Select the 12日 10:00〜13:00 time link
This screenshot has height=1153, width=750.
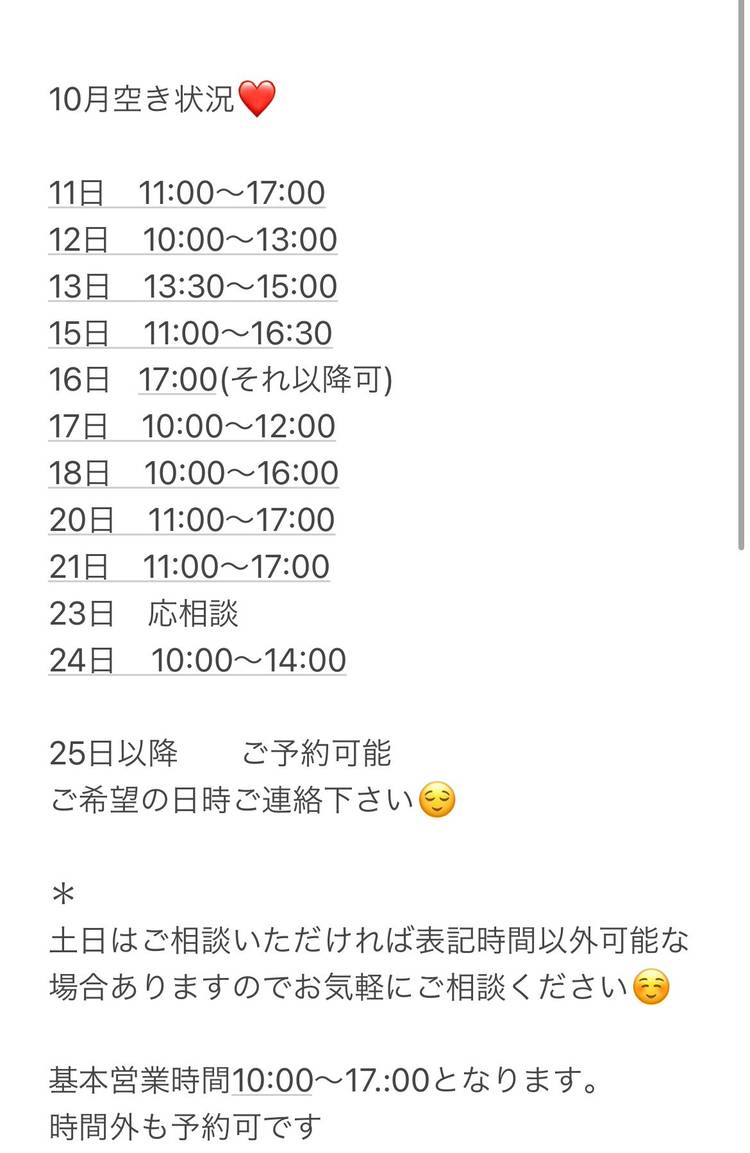tap(193, 240)
